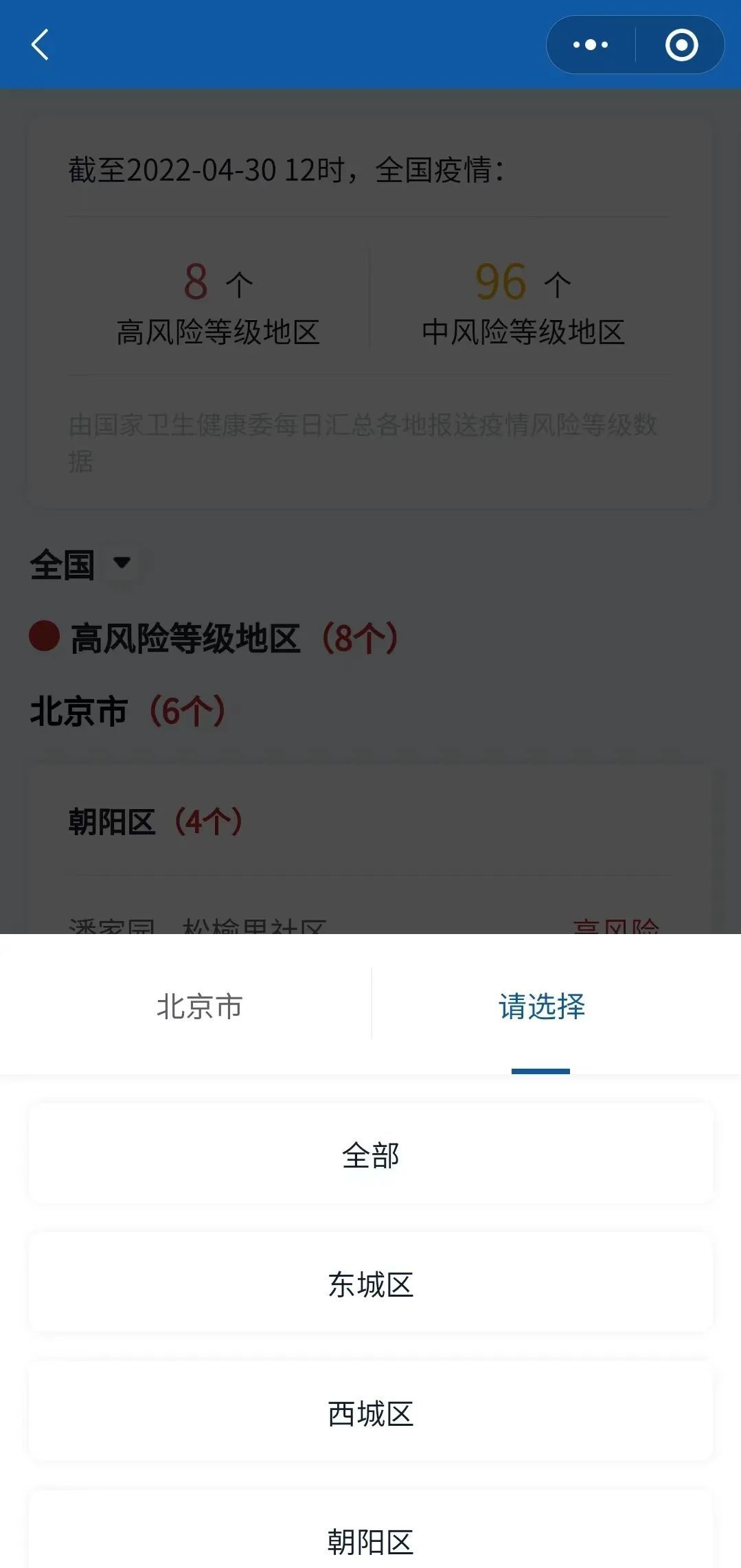Open the mini program's three-dot menu
Viewport: 741px width, 1568px height.
[591, 45]
